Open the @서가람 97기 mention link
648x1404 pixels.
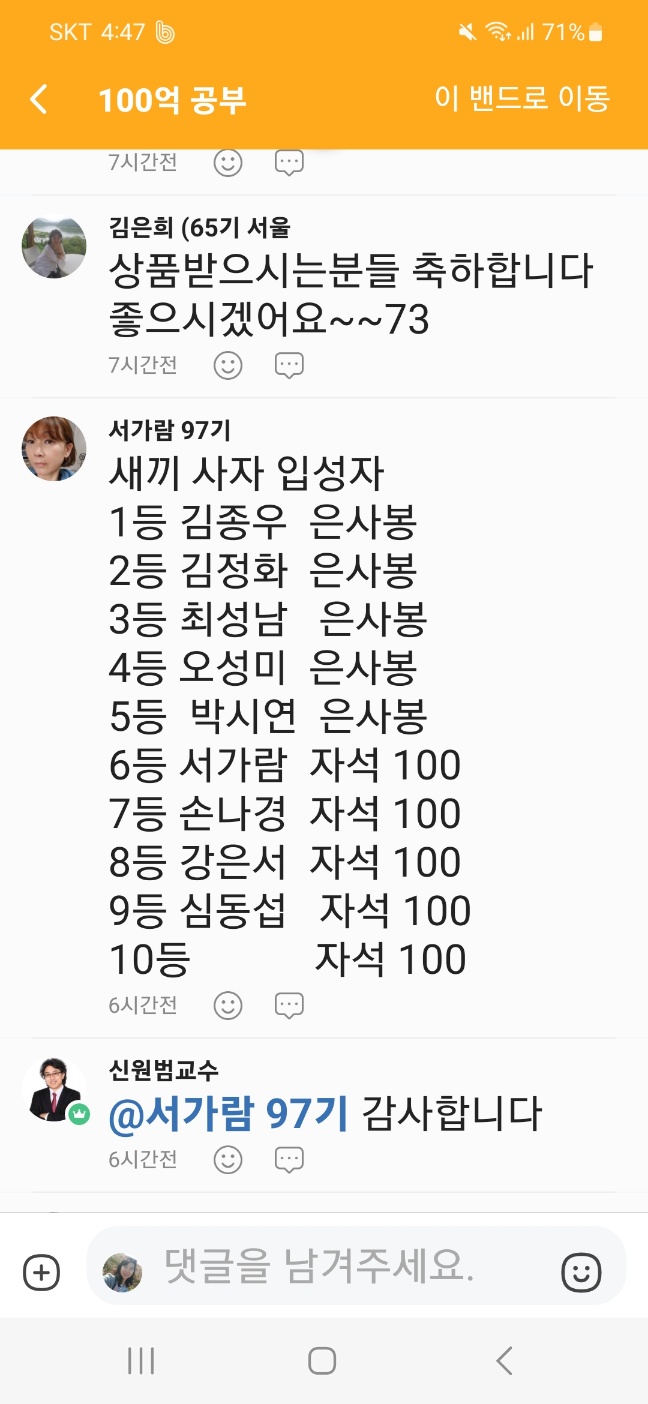click(x=228, y=1113)
